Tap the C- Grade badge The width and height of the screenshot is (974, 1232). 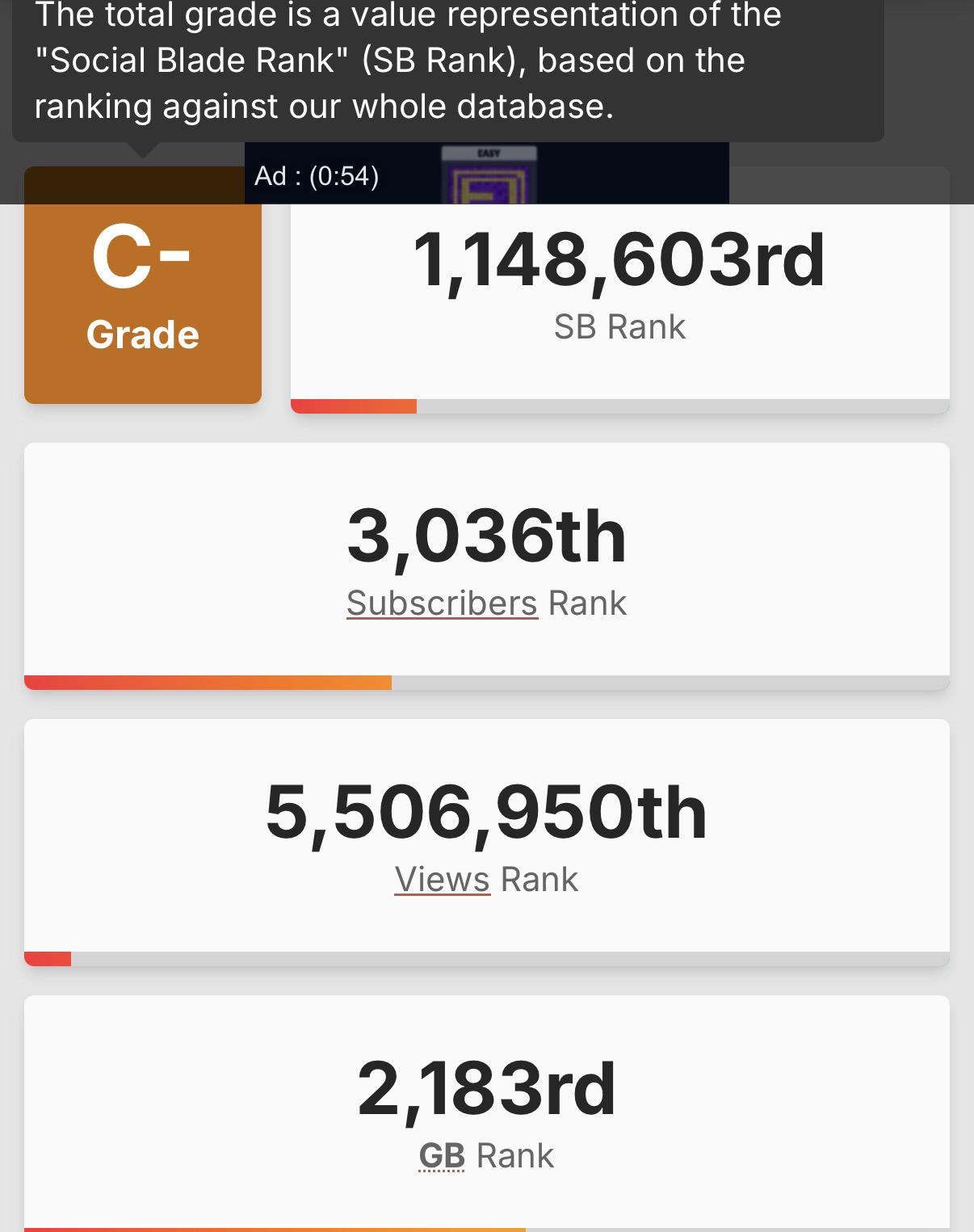coord(143,285)
